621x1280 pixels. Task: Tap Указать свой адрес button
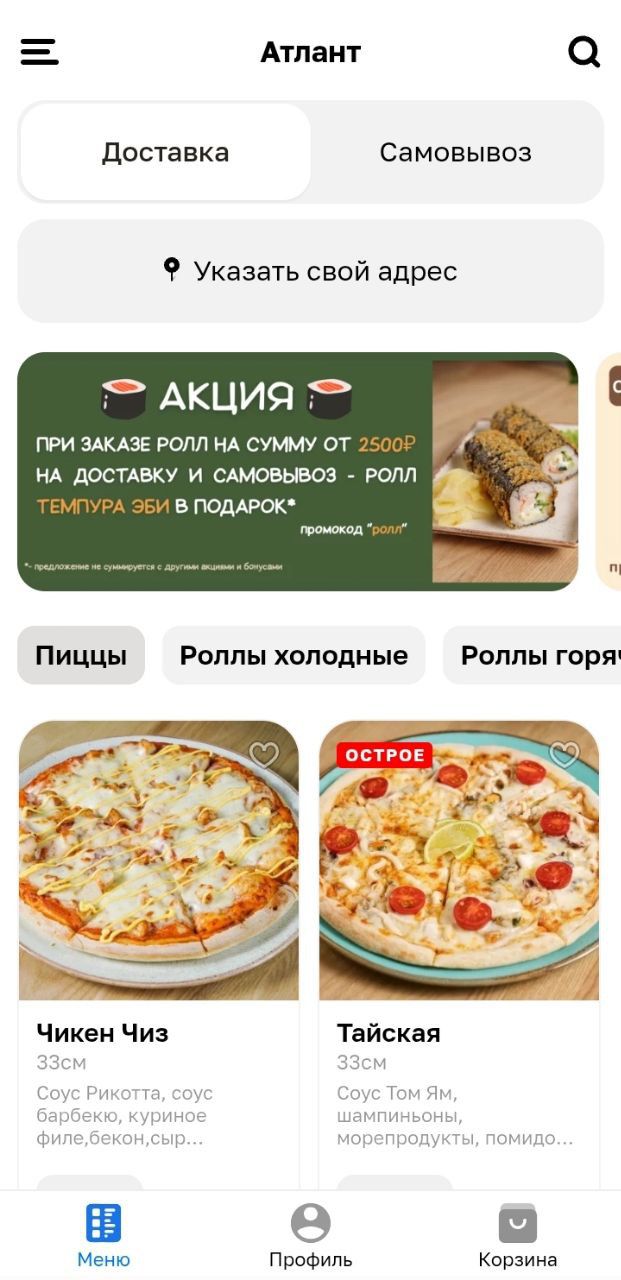tap(310, 271)
